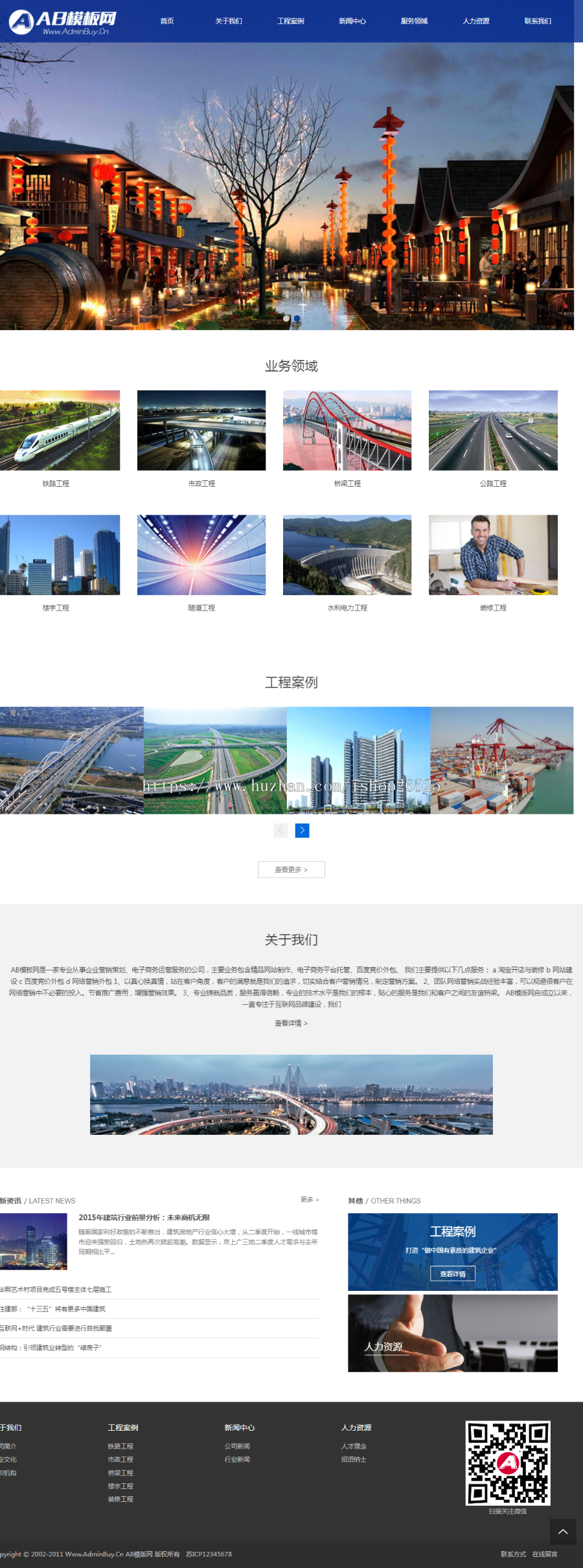Click the next arrow below 工程案例 carousel
583x1568 pixels.
pyautogui.click(x=302, y=830)
